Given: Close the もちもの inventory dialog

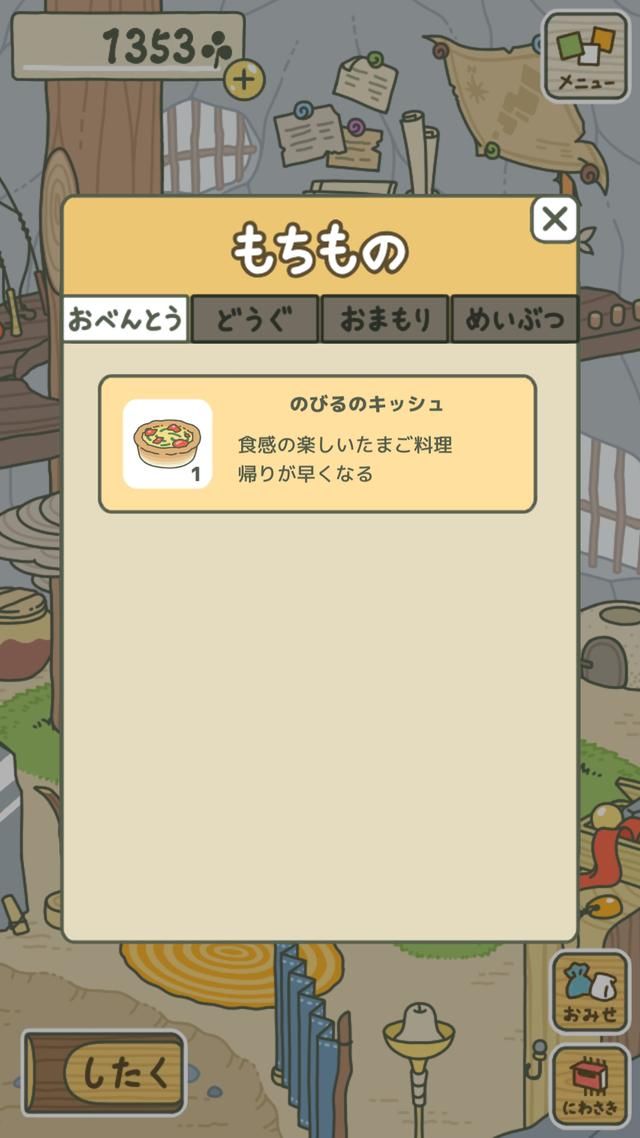Looking at the screenshot, I should pyautogui.click(x=554, y=219).
